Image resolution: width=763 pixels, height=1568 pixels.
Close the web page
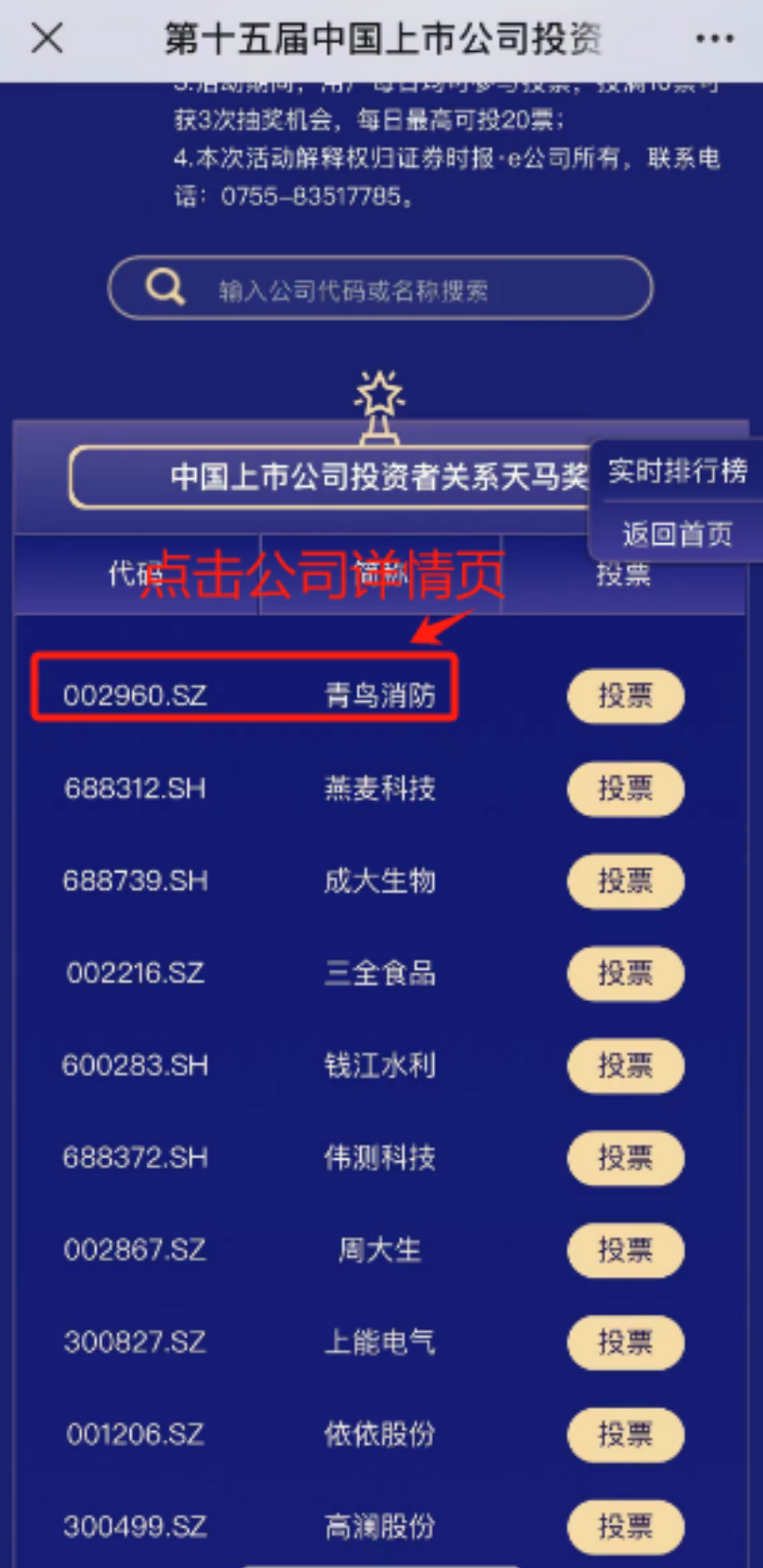click(x=46, y=39)
